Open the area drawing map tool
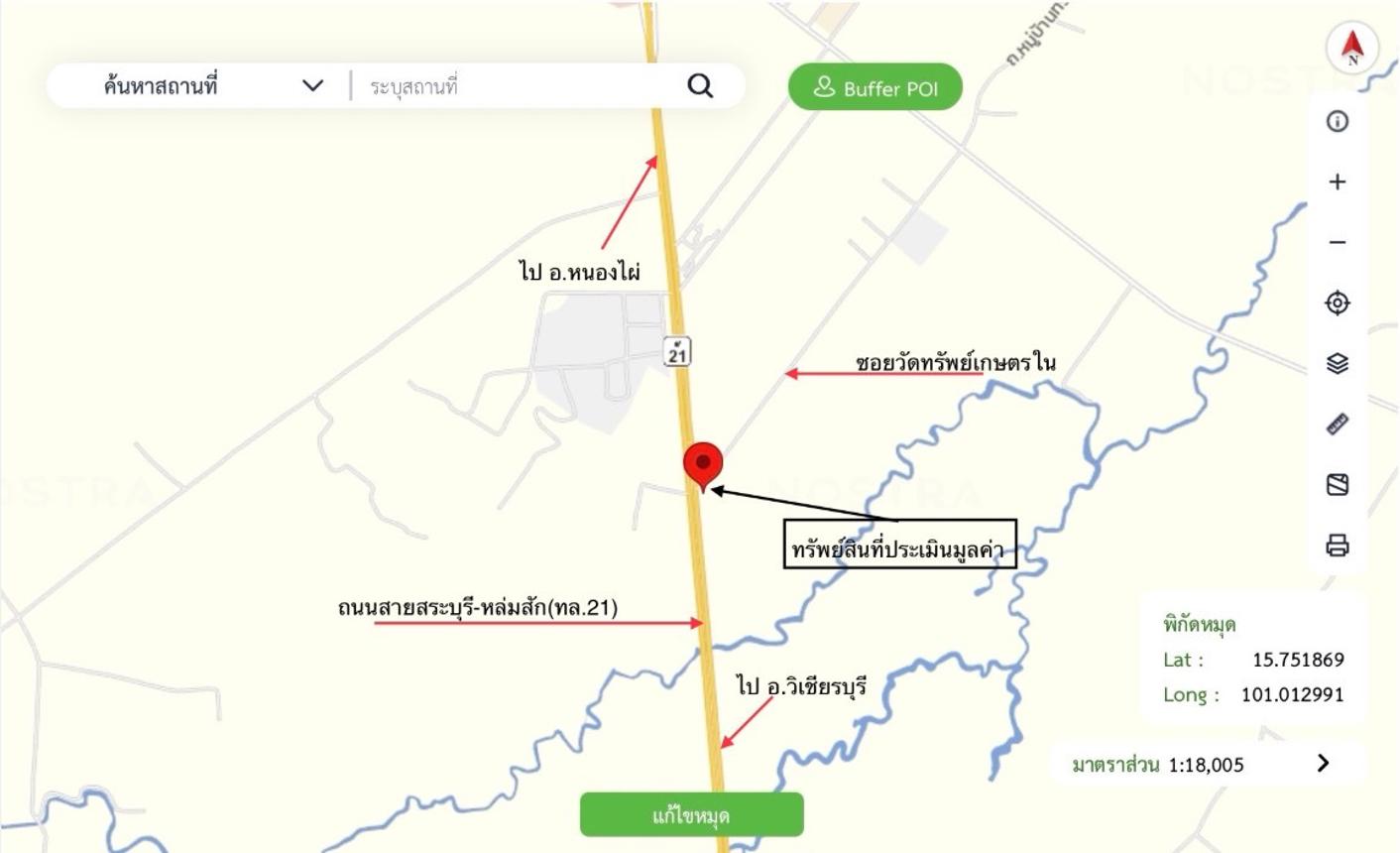The width and height of the screenshot is (1400, 853). click(1338, 484)
